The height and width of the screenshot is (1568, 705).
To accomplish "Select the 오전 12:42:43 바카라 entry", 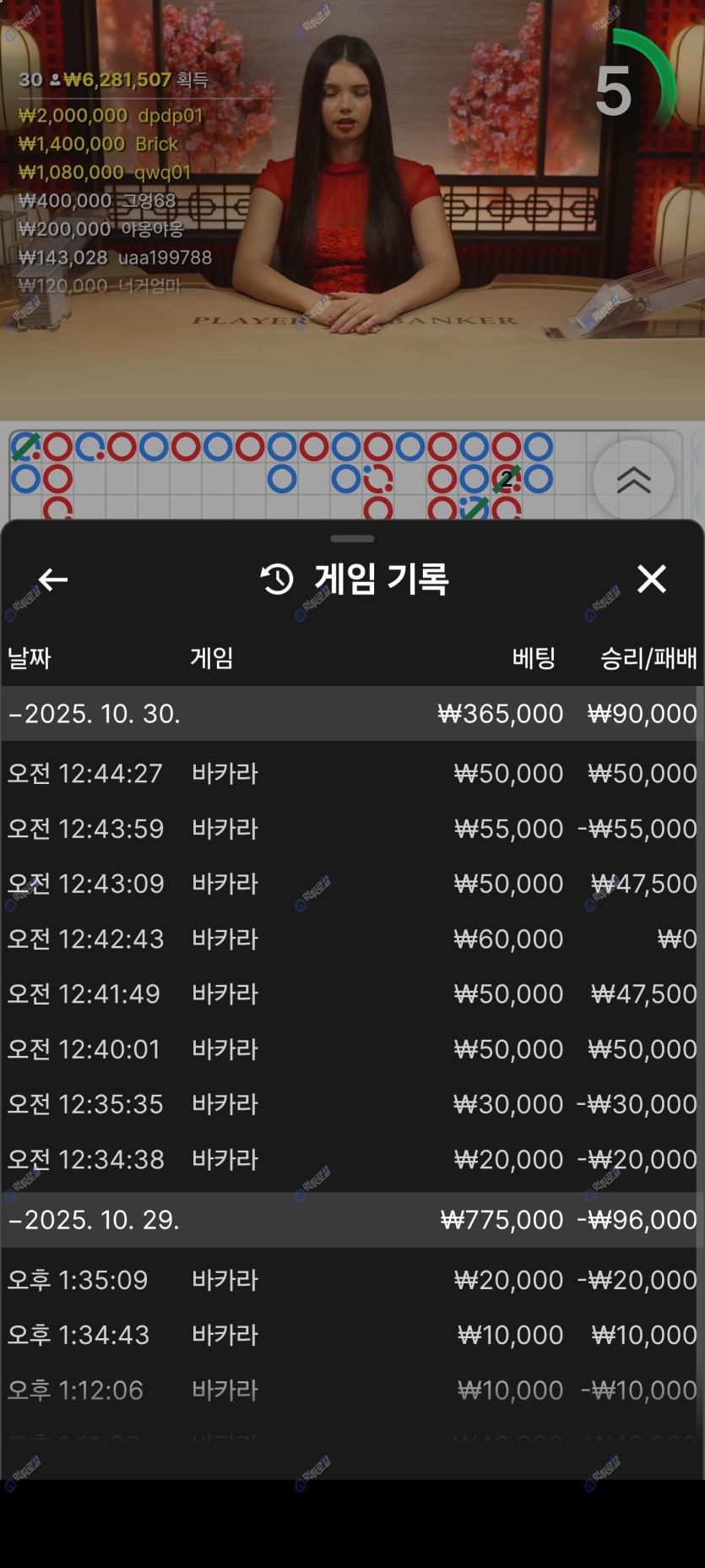I will click(352, 939).
